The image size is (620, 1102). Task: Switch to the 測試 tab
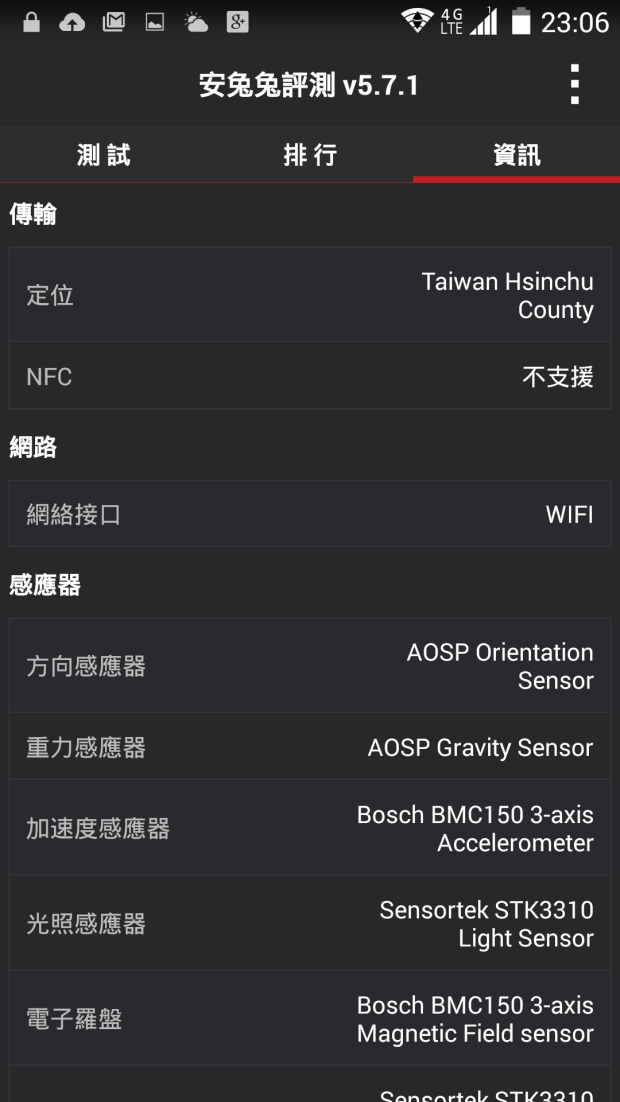point(104,155)
